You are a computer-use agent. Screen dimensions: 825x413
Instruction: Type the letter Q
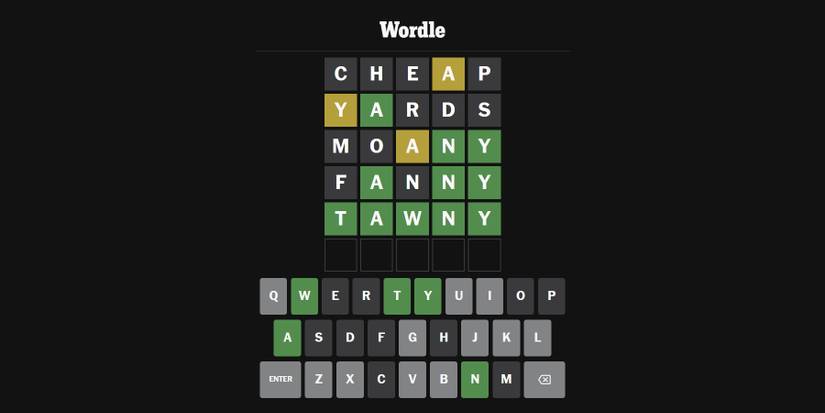[x=273, y=296]
